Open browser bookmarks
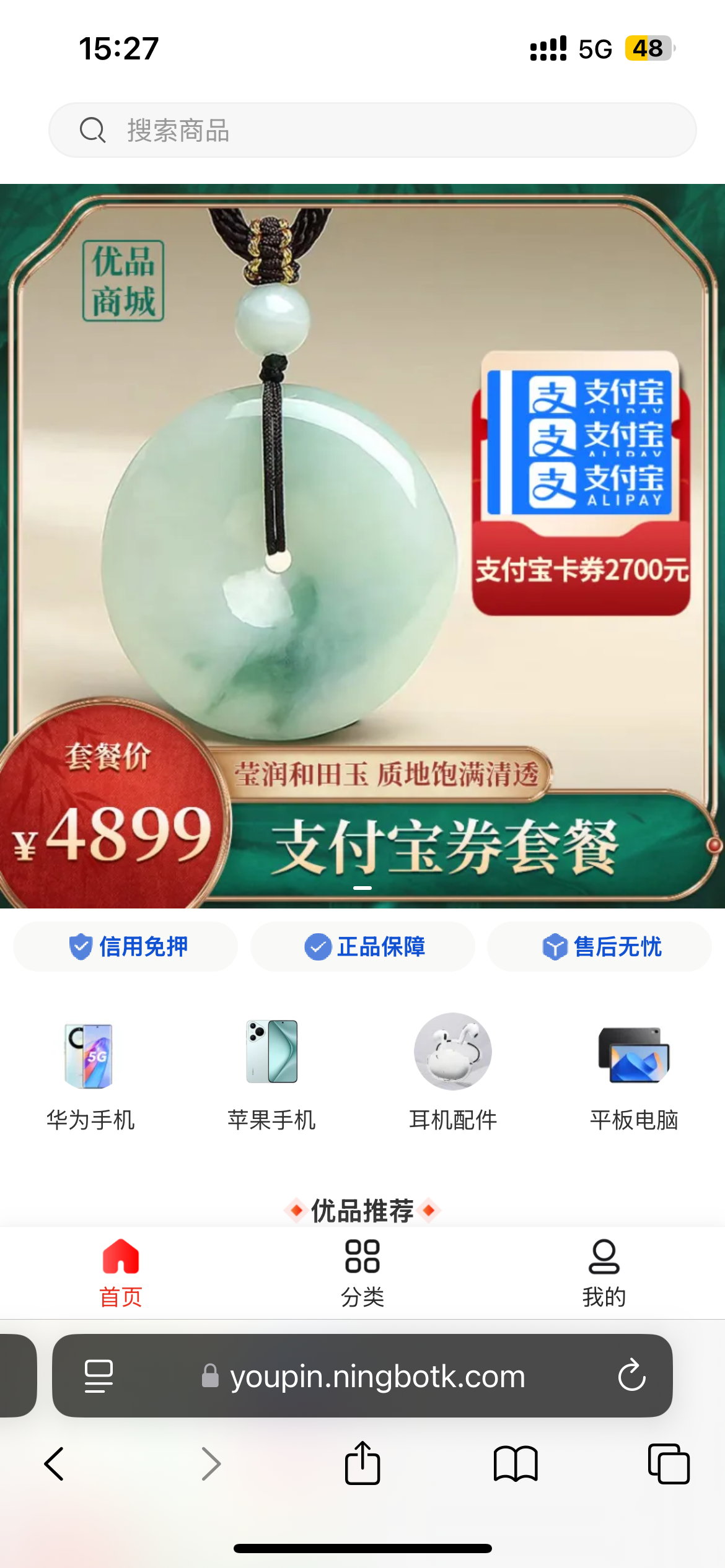 (x=516, y=1465)
